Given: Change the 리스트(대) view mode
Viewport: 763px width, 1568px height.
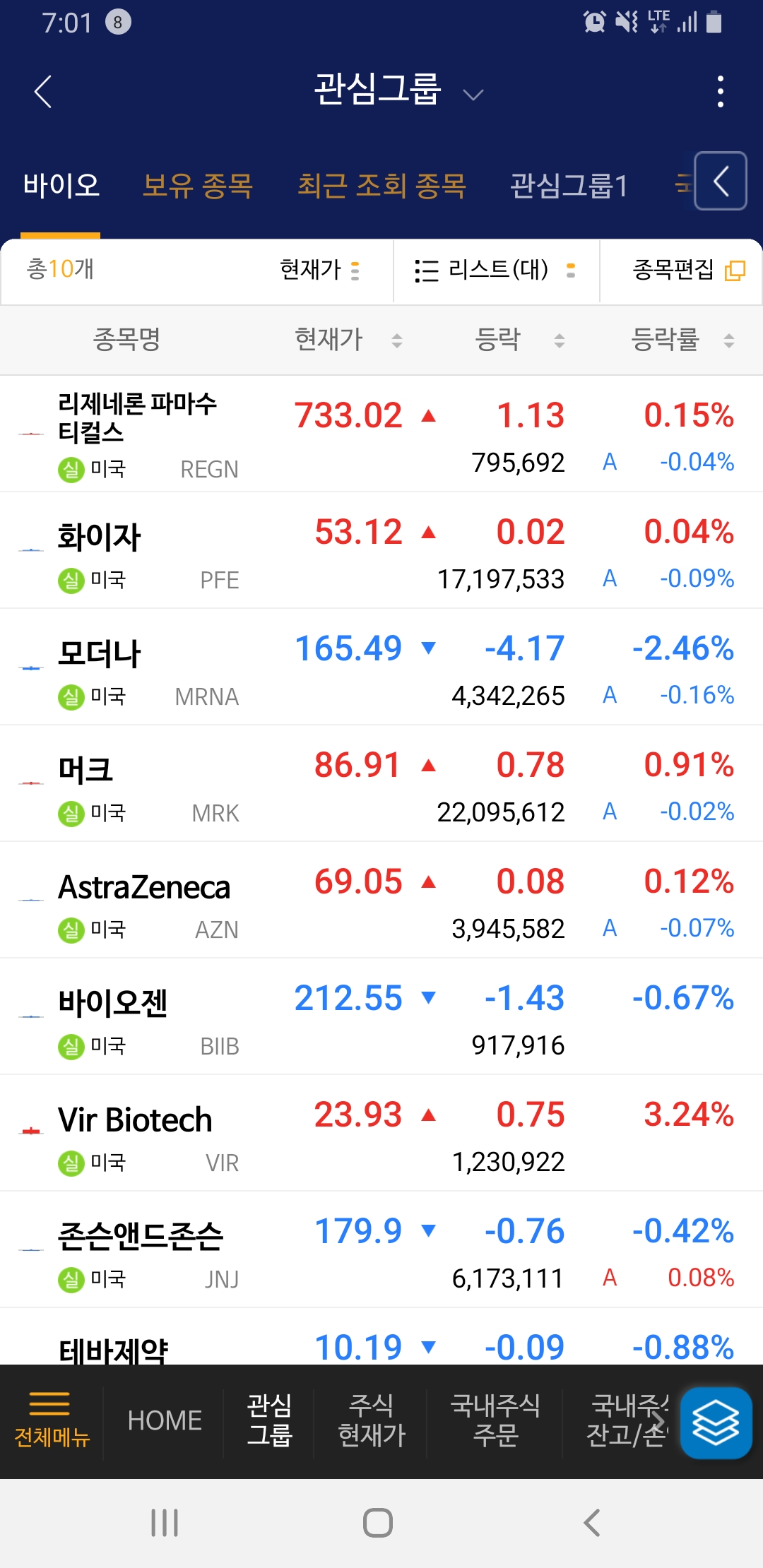Looking at the screenshot, I should [496, 270].
